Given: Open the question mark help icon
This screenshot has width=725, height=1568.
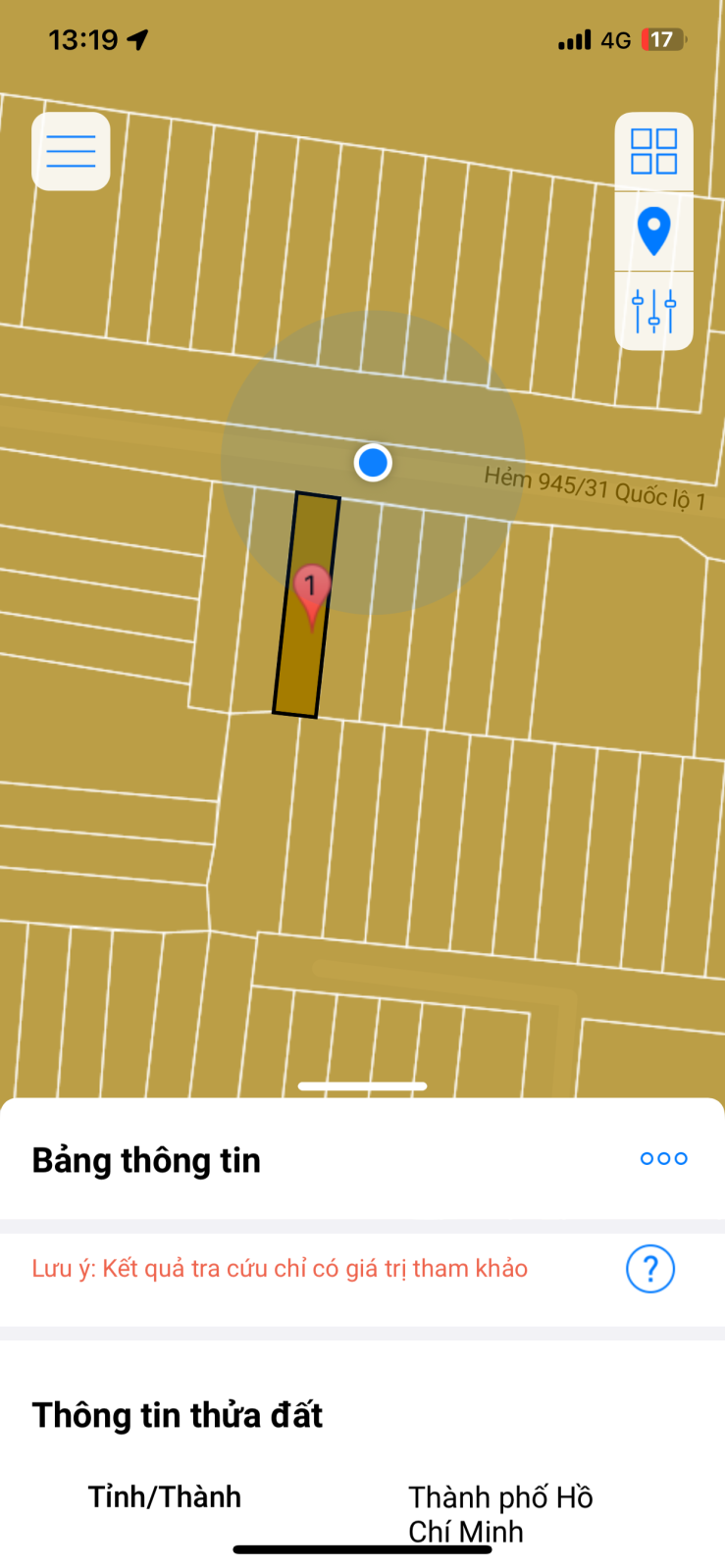Looking at the screenshot, I should [x=649, y=1269].
